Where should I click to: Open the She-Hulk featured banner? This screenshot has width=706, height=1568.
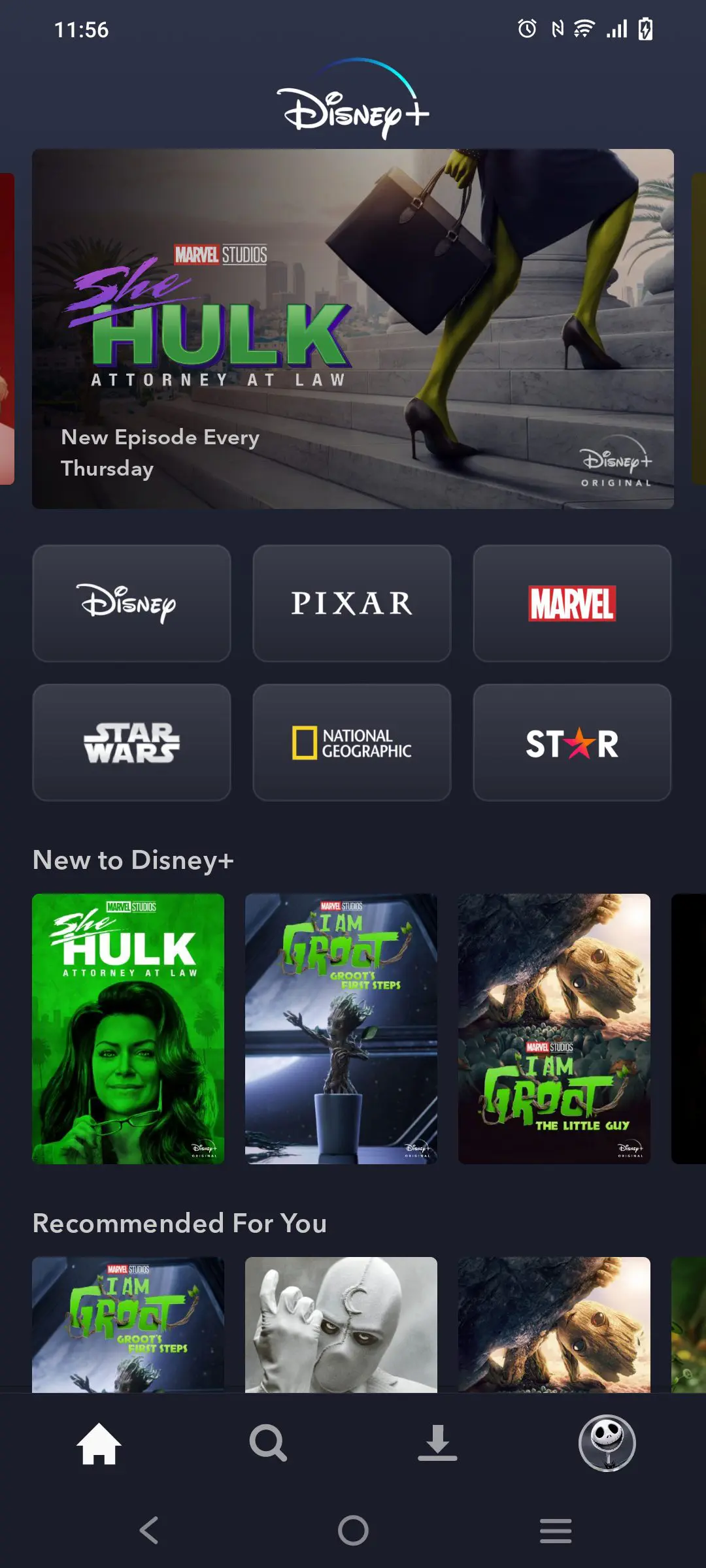(x=353, y=329)
